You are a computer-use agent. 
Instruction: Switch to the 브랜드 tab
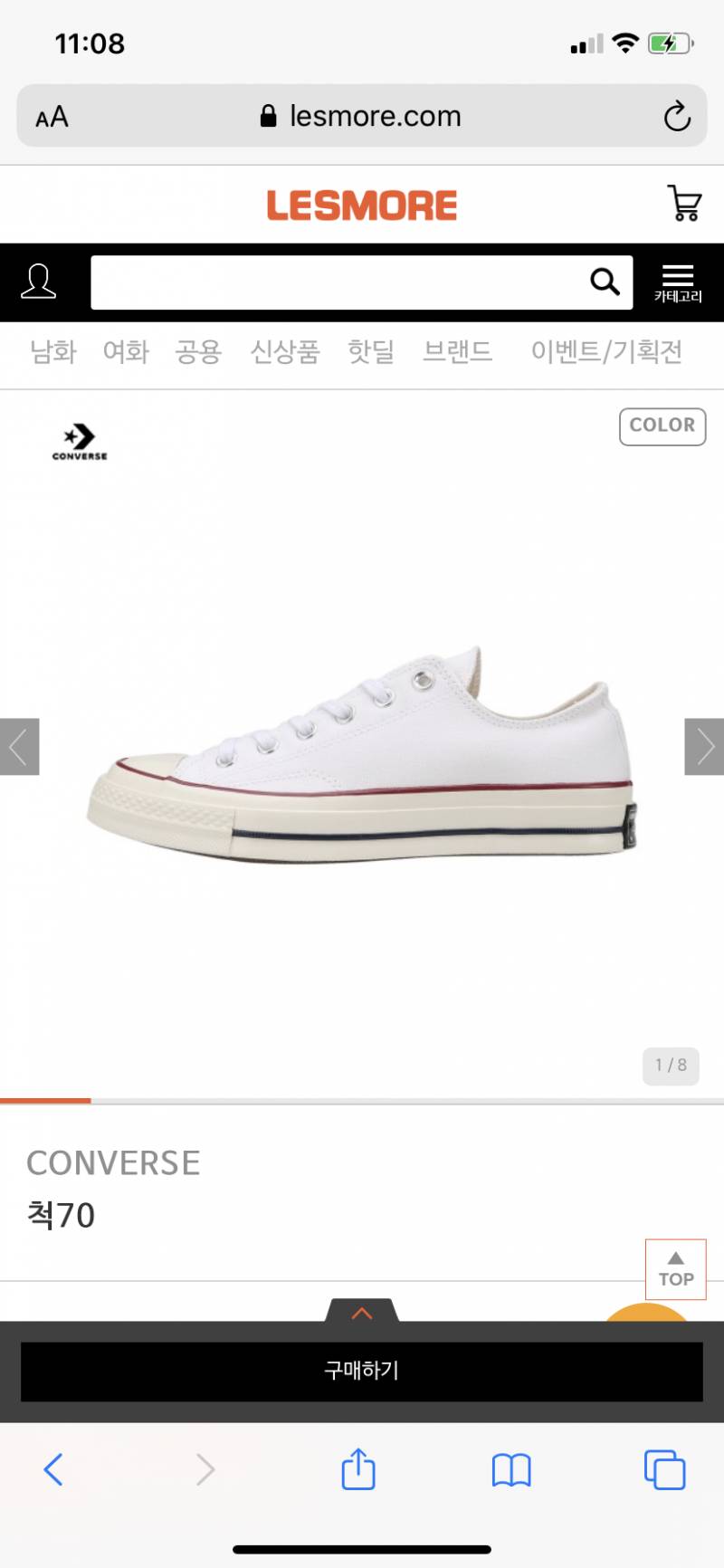(x=458, y=351)
